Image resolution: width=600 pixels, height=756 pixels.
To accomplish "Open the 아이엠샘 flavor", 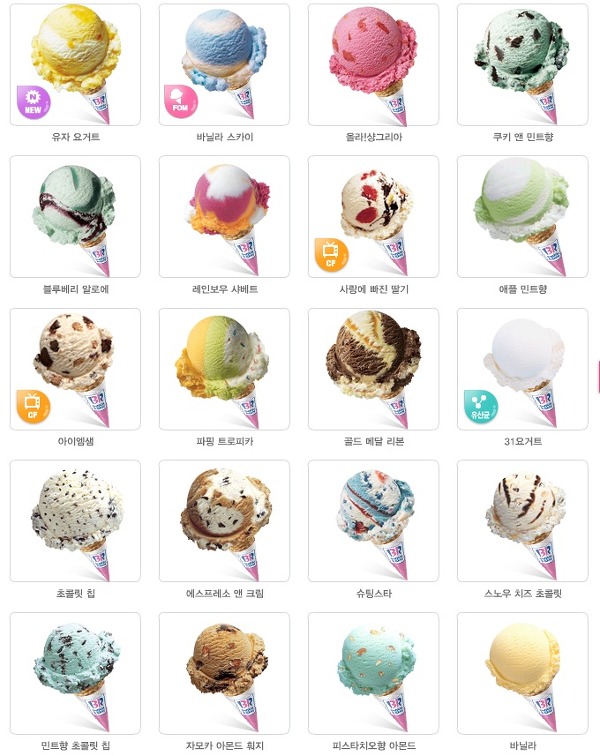I will point(75,369).
